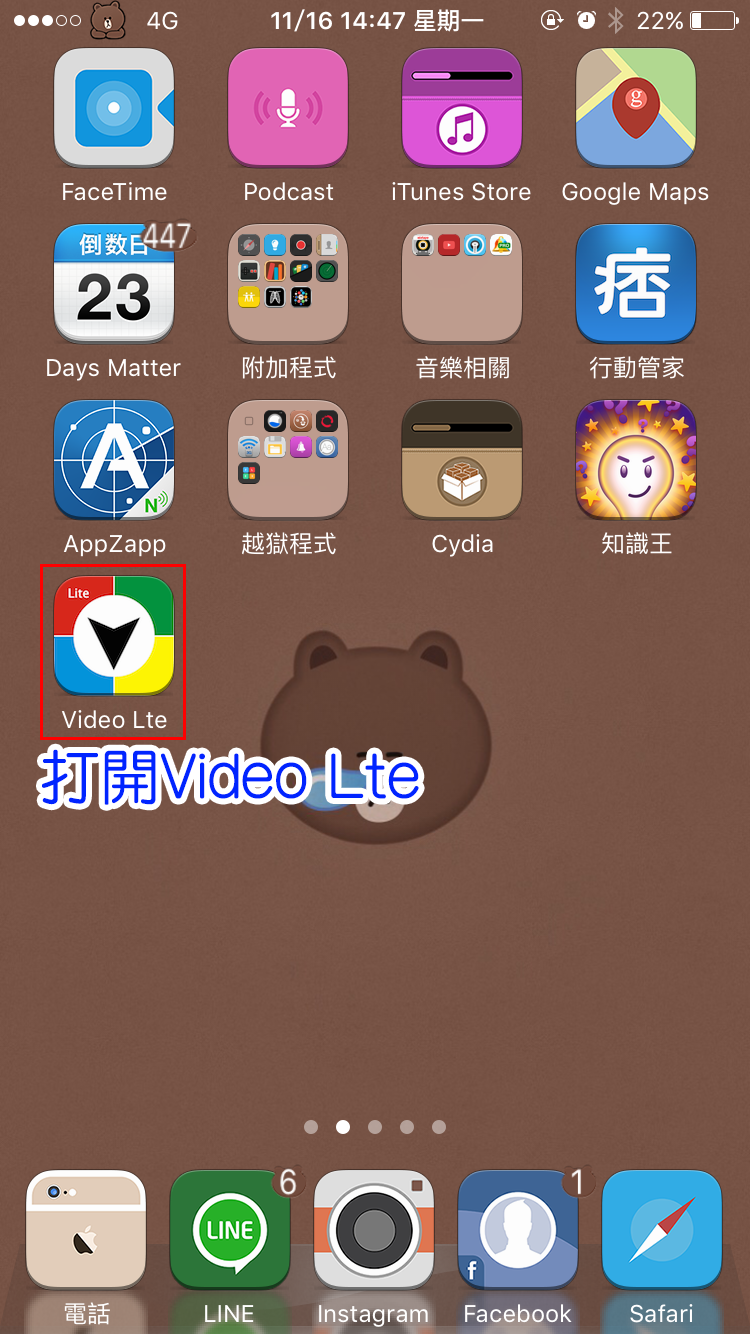Open the FaceTime app
Viewport: 750px width, 1334px height.
click(114, 108)
